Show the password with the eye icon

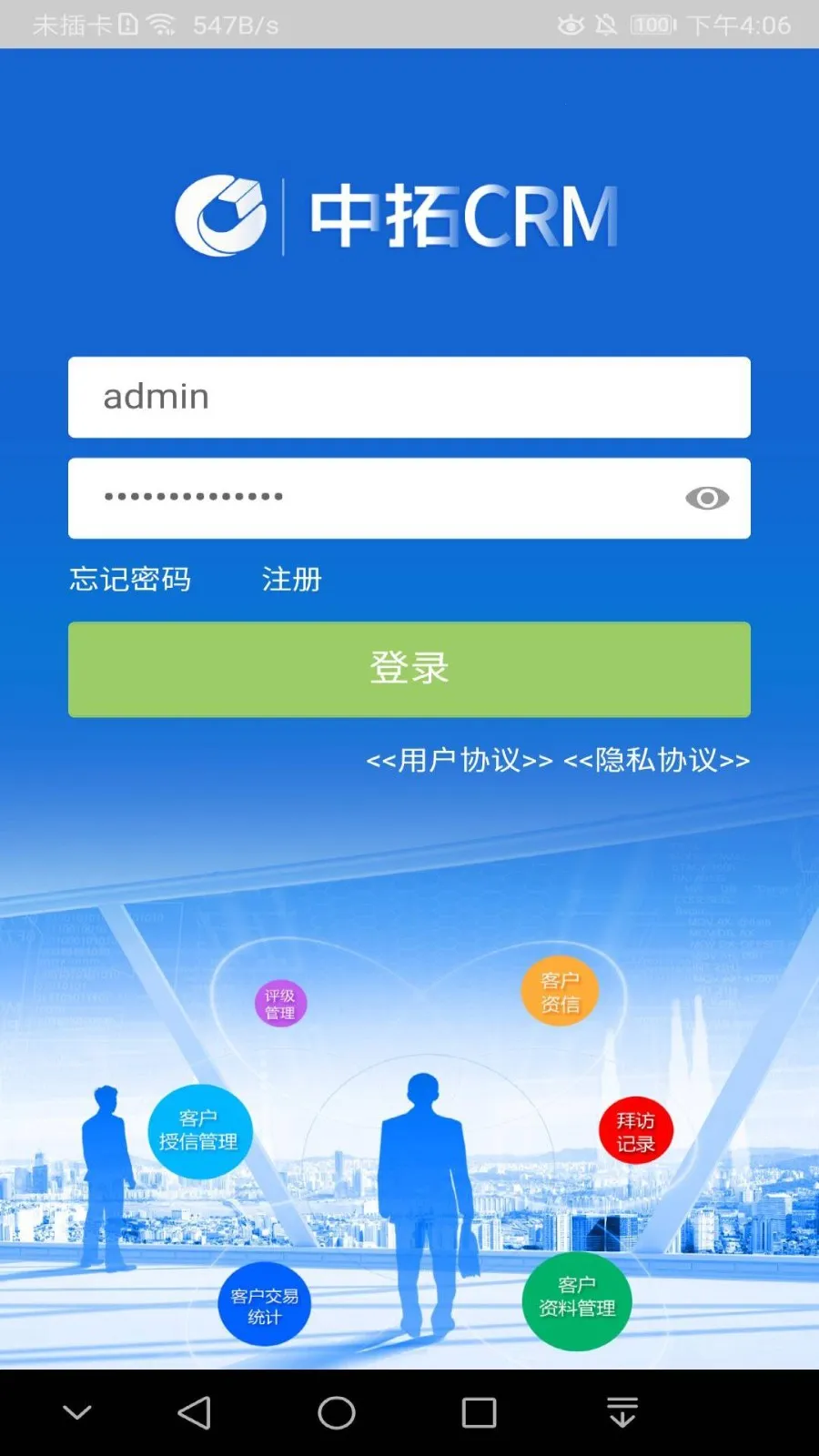(707, 498)
